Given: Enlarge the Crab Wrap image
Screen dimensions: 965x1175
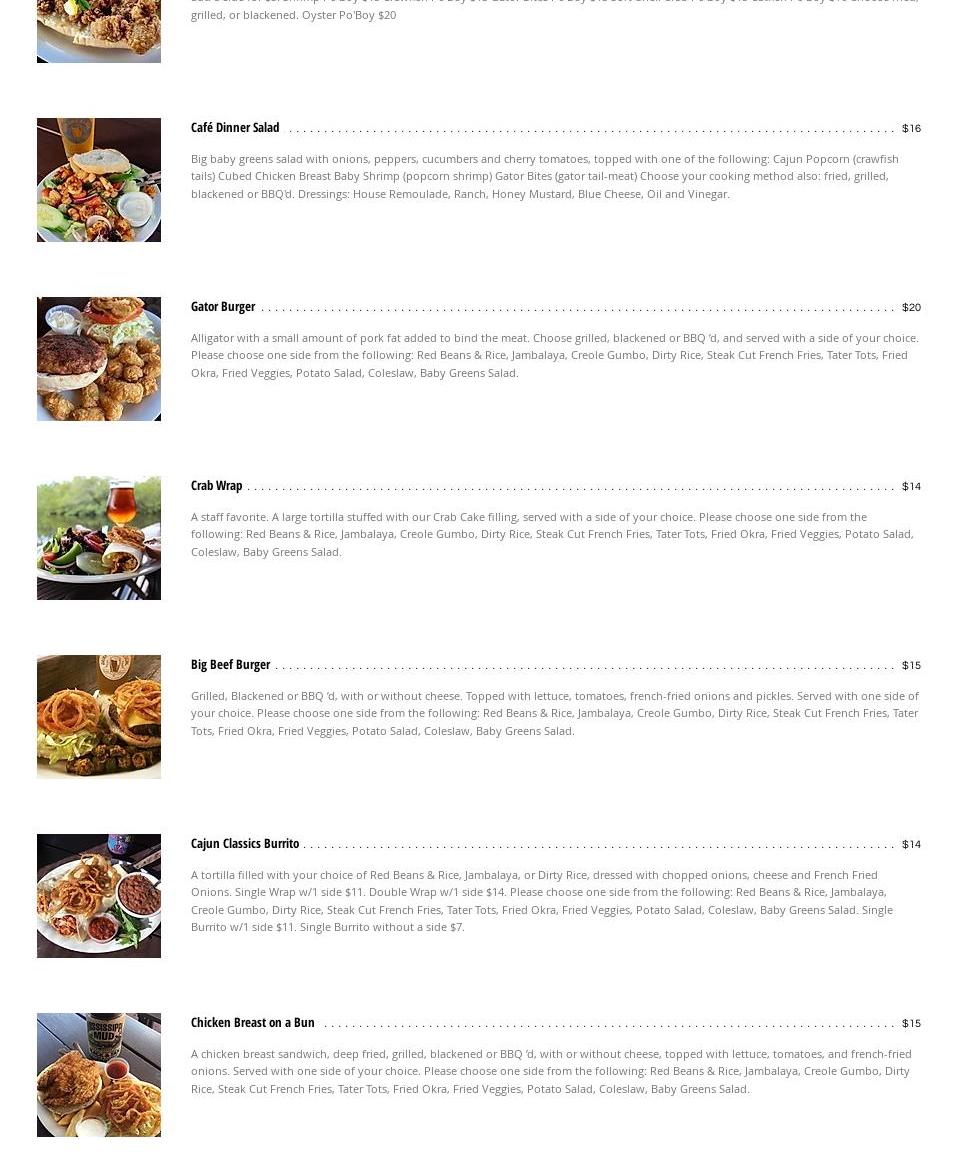Looking at the screenshot, I should point(99,538).
